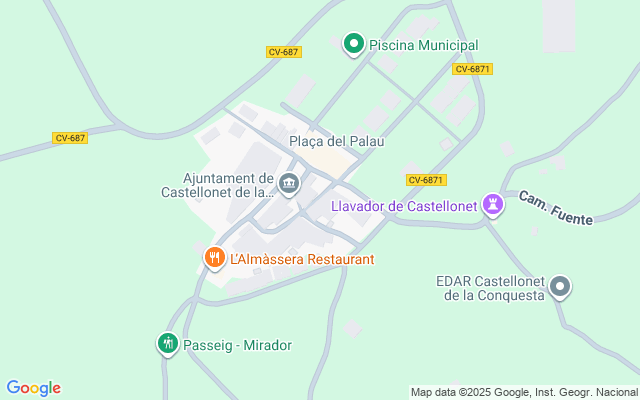Open the L'Almàssera Restaurant marker
The image size is (640, 400).
214,258
